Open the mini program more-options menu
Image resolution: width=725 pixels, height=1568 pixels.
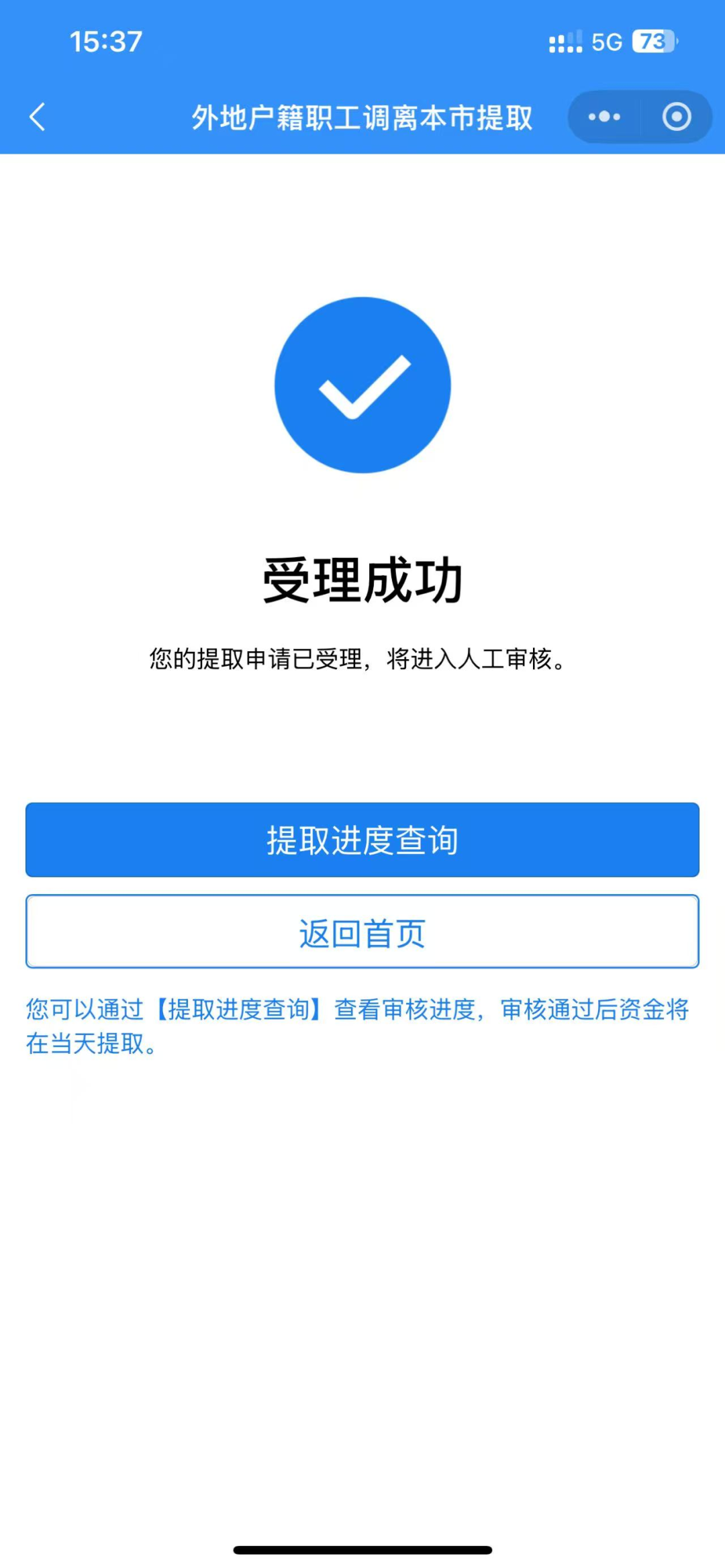pyautogui.click(x=604, y=117)
